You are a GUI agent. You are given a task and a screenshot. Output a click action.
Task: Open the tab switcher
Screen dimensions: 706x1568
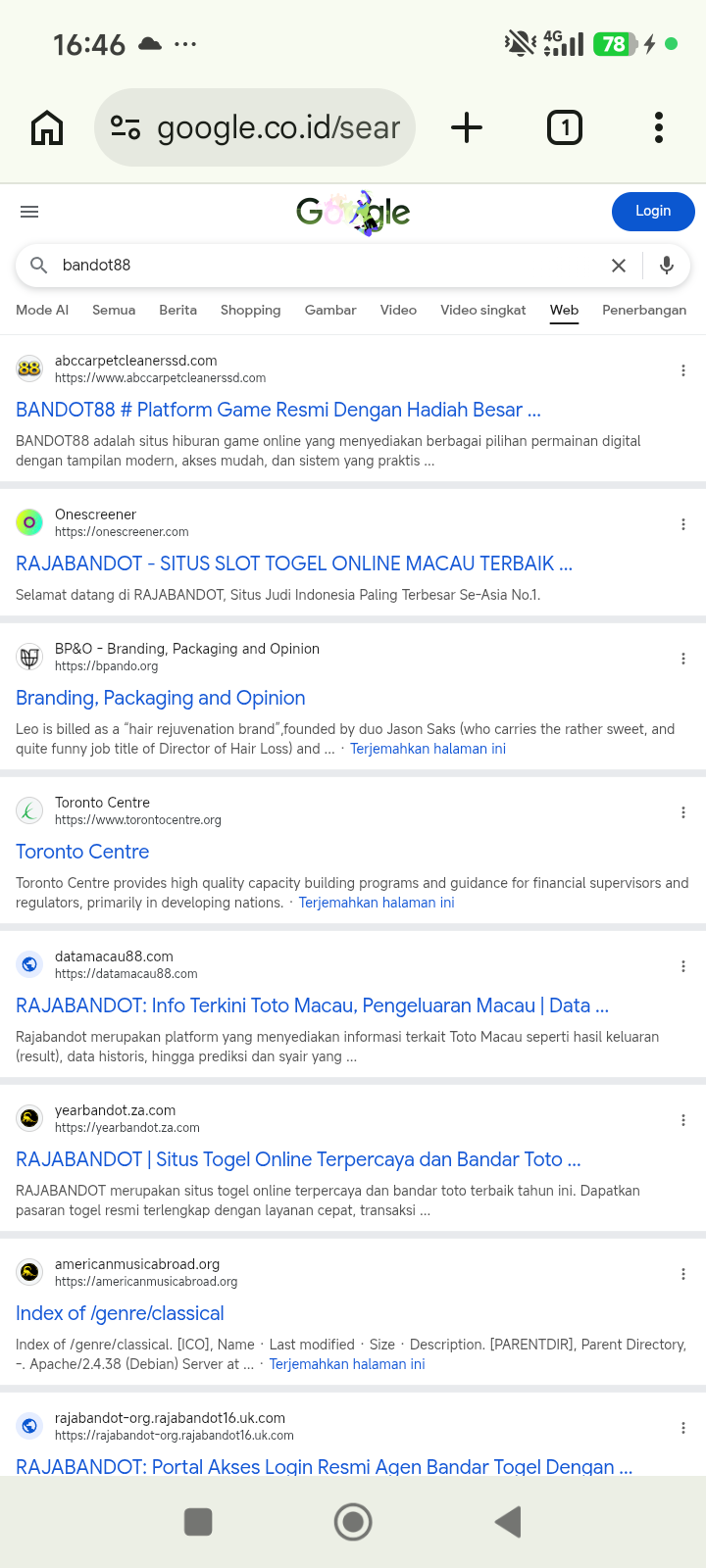pos(564,127)
